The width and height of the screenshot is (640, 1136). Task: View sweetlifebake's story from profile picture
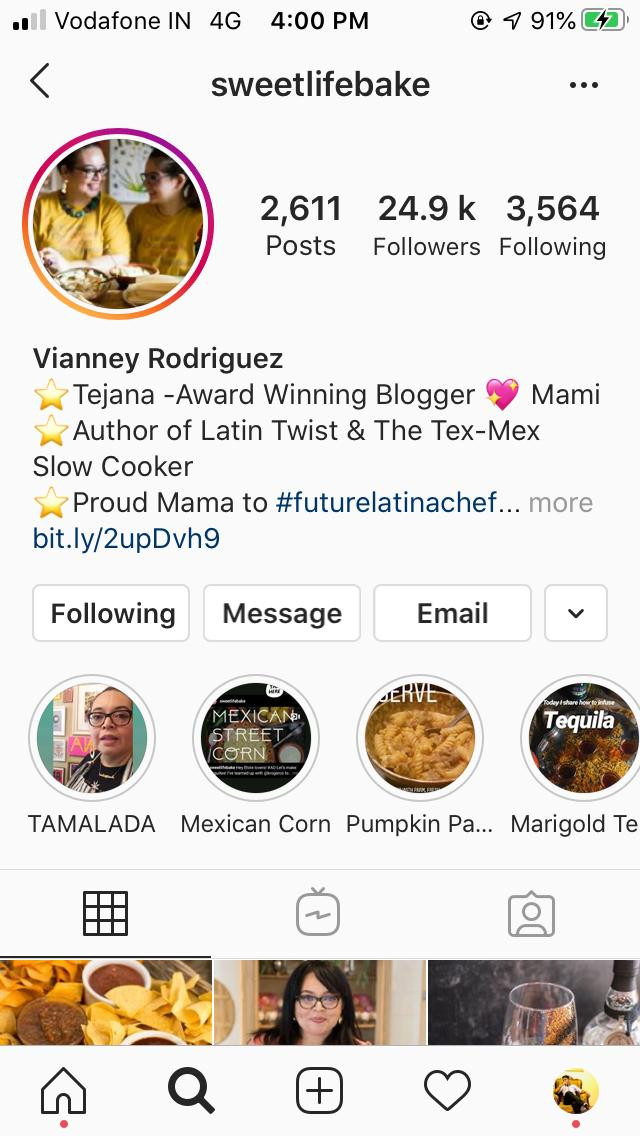point(118,223)
